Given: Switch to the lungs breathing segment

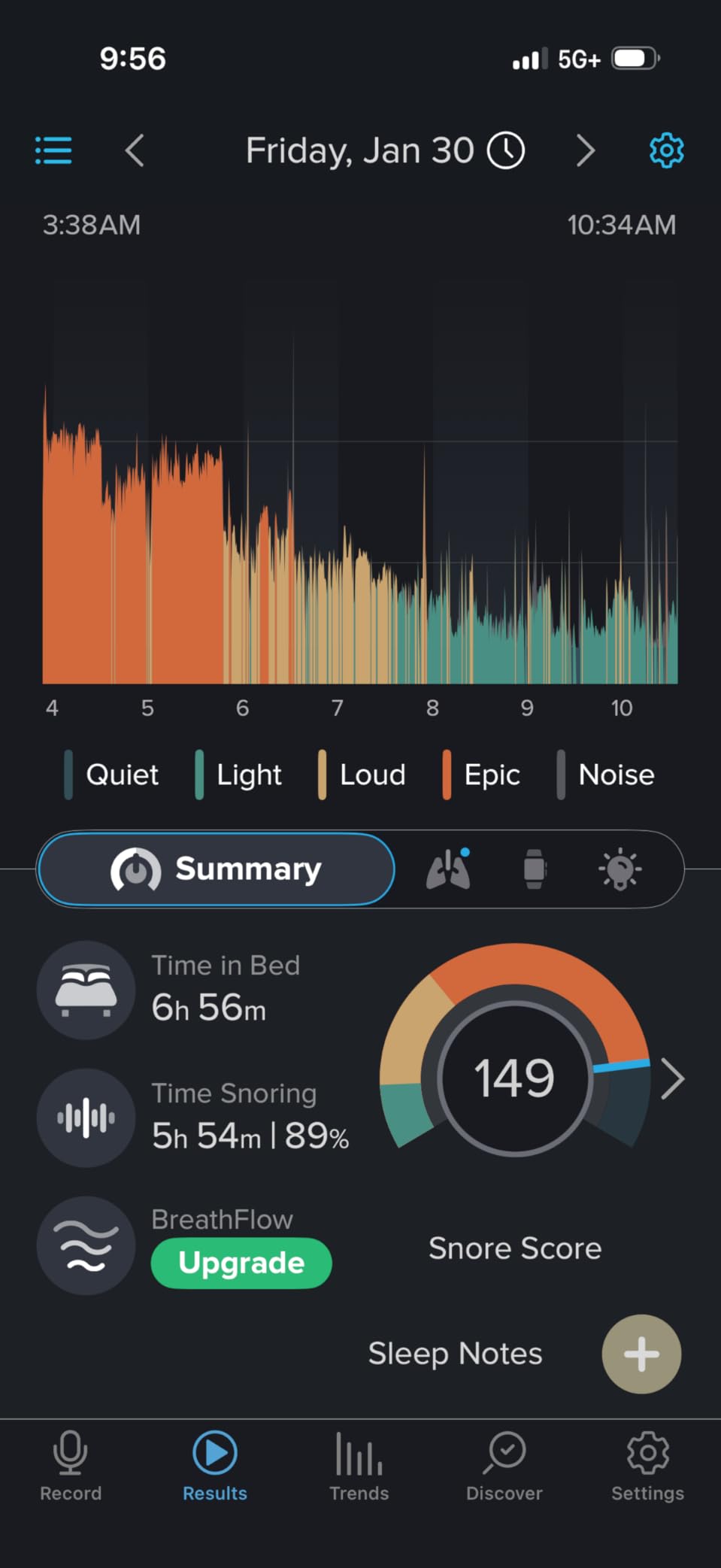Looking at the screenshot, I should tap(449, 869).
